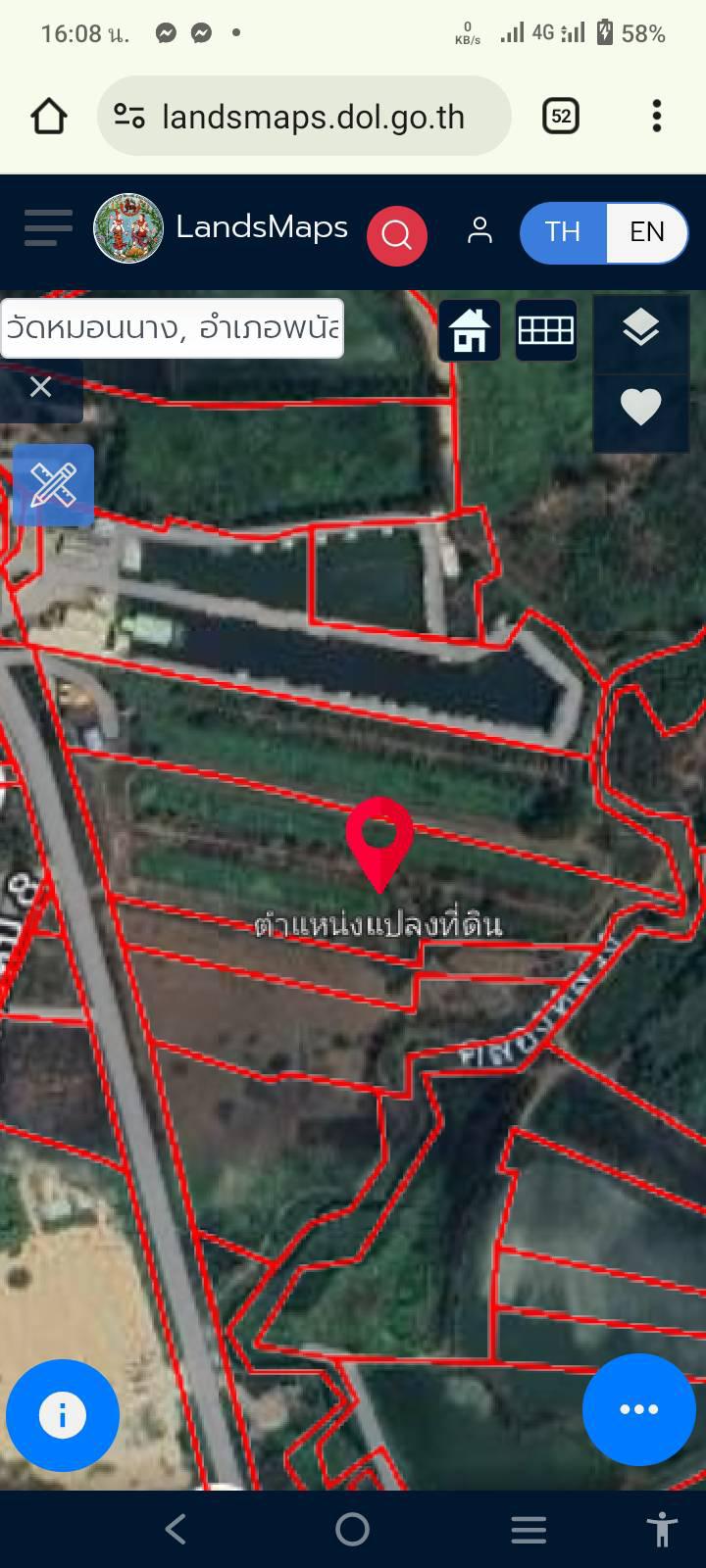The height and width of the screenshot is (1568, 706).
Task: Open the grid table icon
Action: 546,330
